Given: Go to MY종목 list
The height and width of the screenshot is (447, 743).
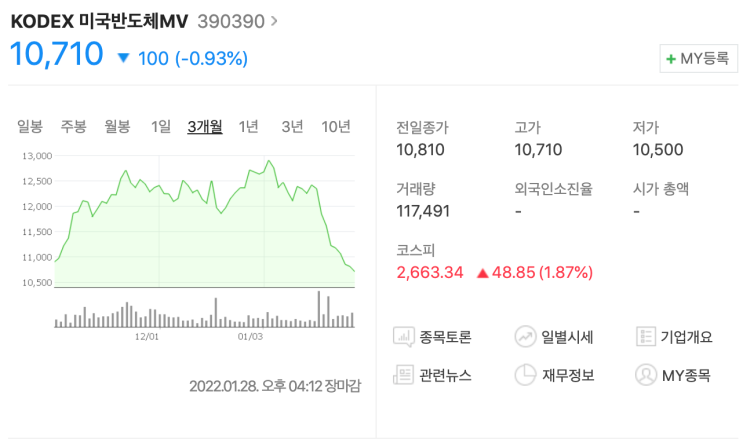Looking at the screenshot, I should pyautogui.click(x=675, y=375).
